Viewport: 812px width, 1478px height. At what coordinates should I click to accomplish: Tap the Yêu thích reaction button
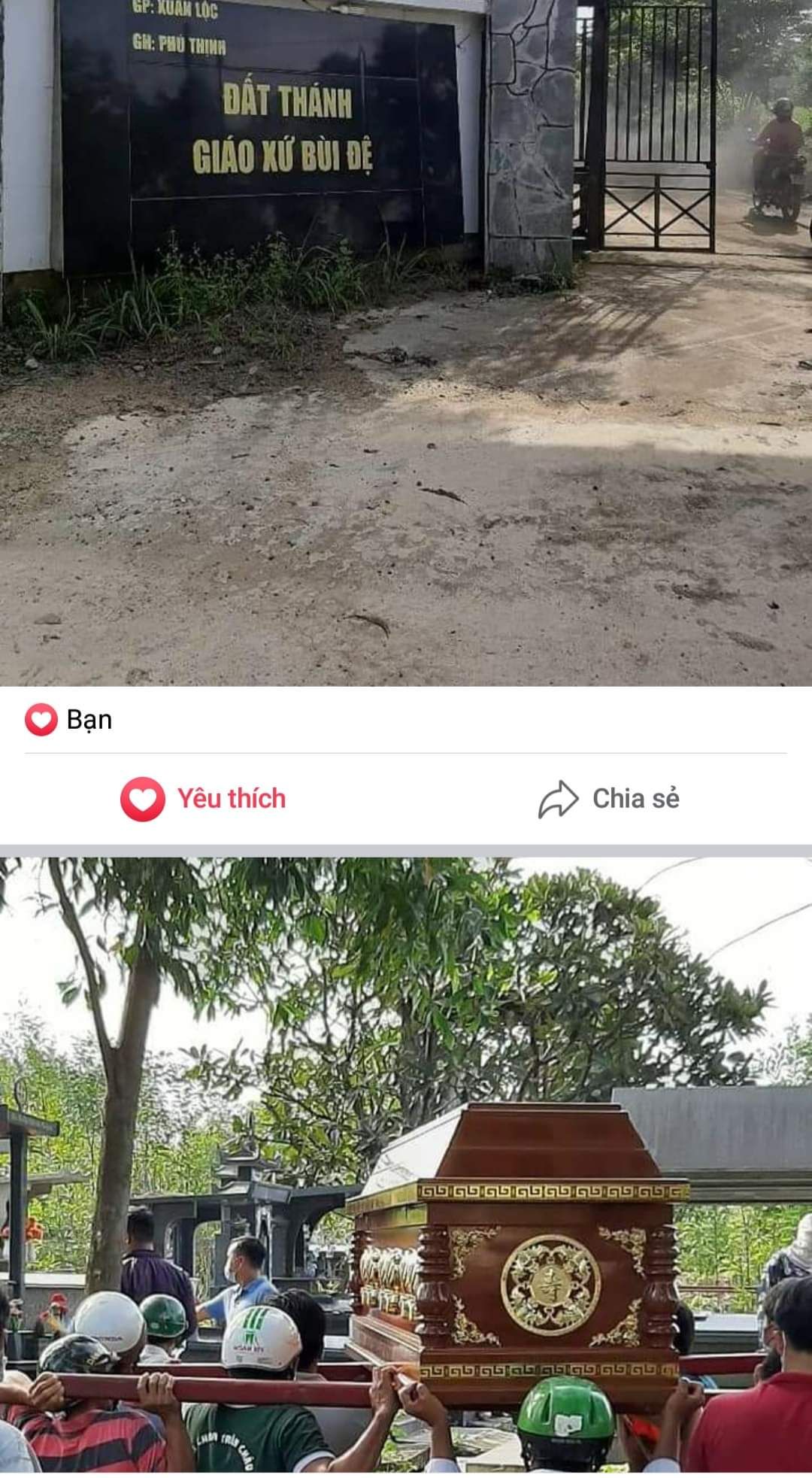(x=203, y=798)
